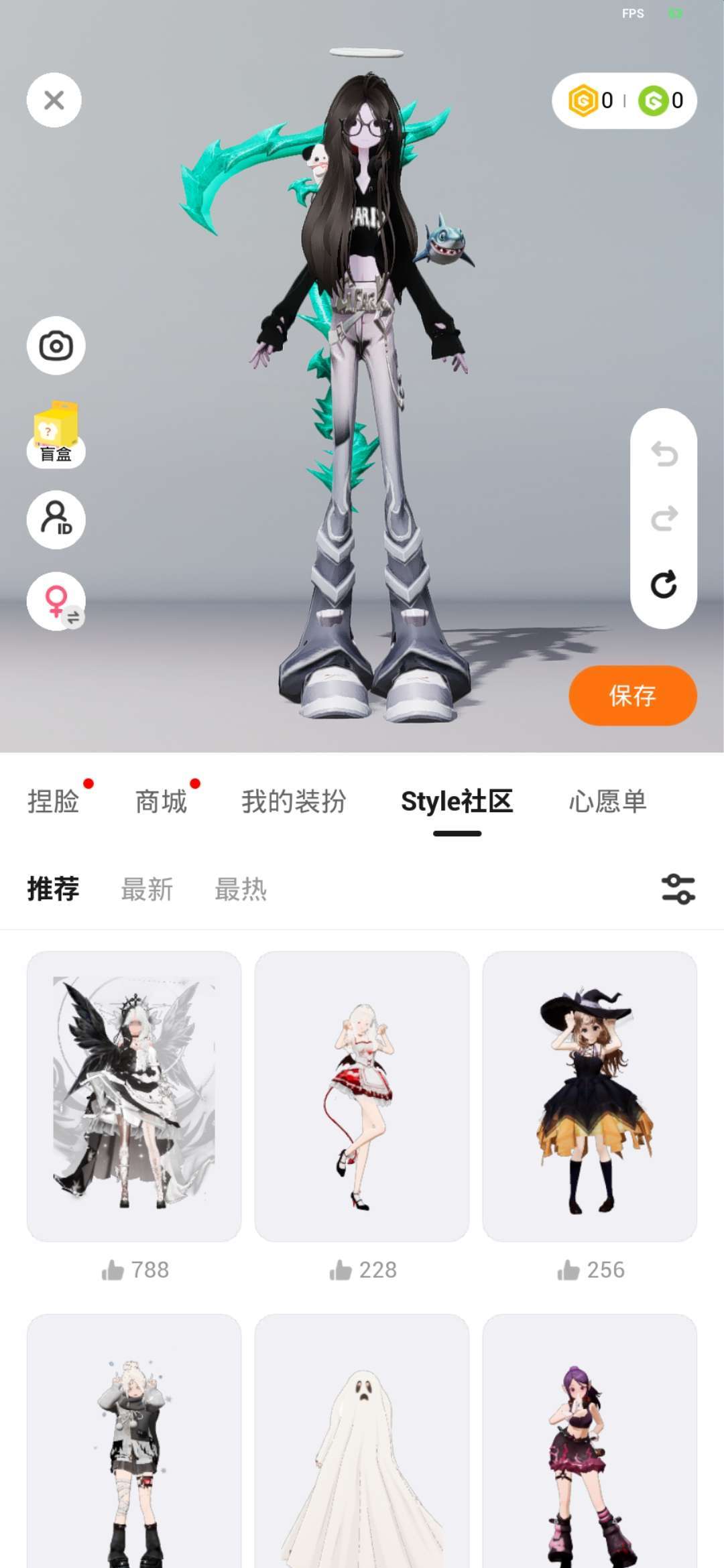Viewport: 724px width, 1568px height.
Task: Show 最热 styles
Action: [241, 890]
